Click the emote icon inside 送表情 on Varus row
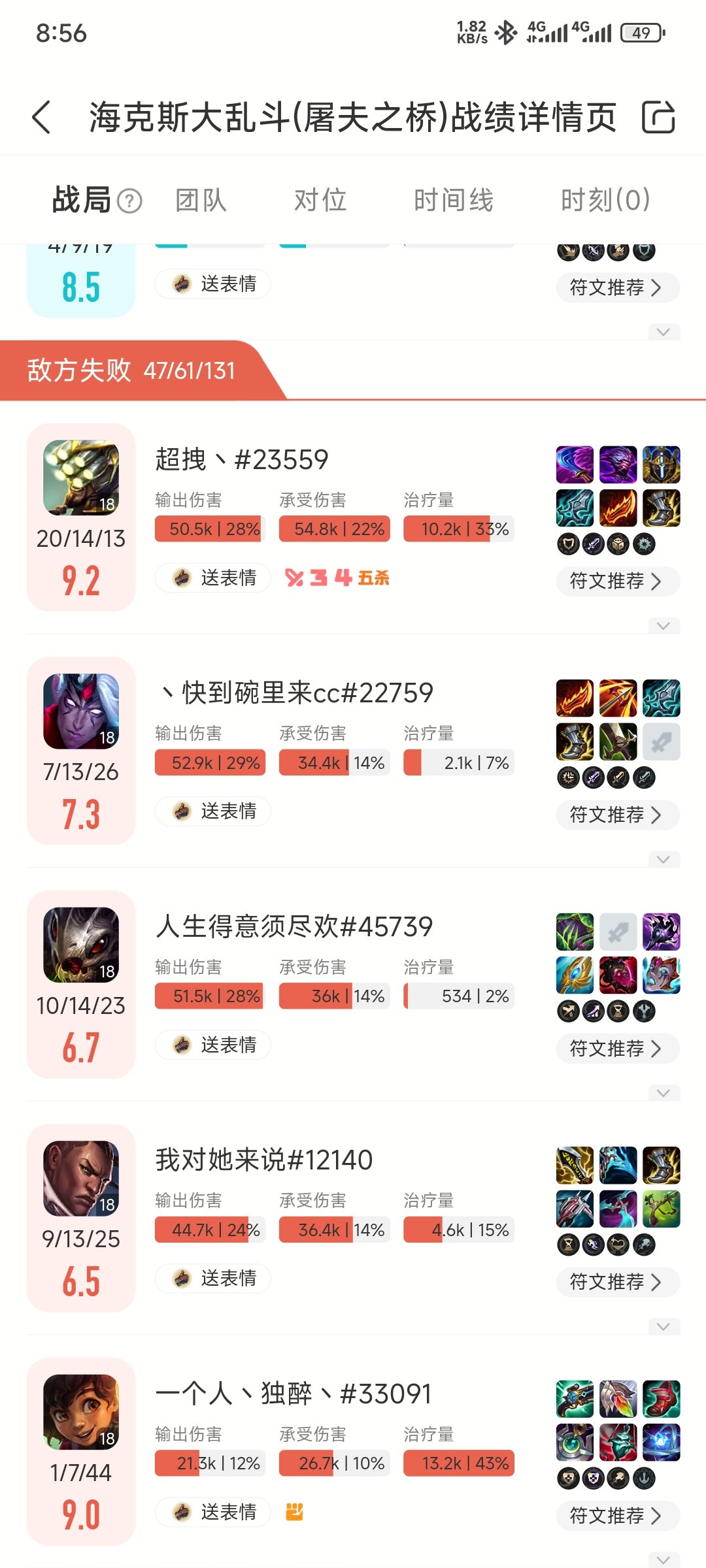 tap(181, 811)
